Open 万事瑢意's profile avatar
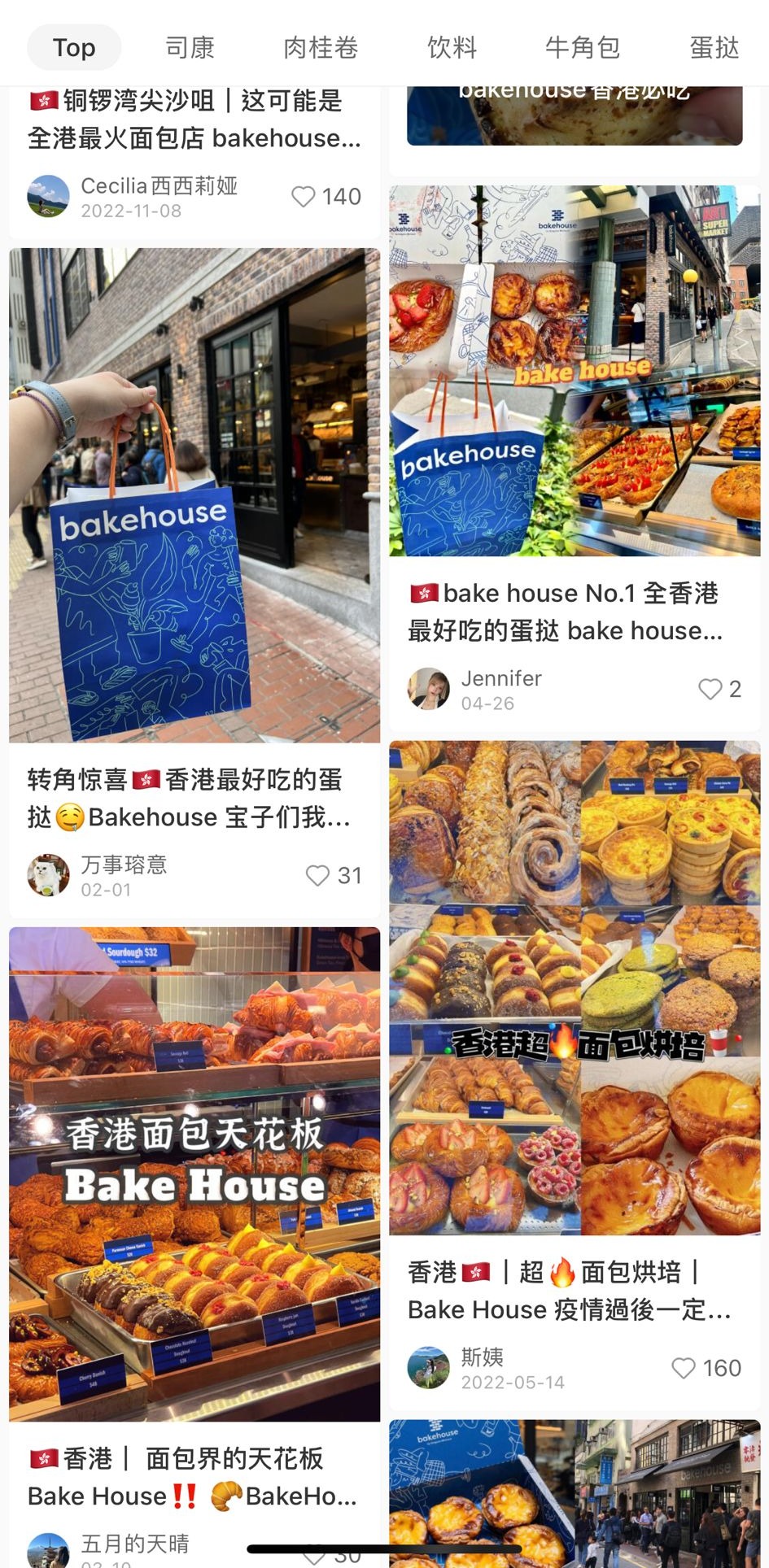Image resolution: width=769 pixels, height=1568 pixels. [48, 875]
